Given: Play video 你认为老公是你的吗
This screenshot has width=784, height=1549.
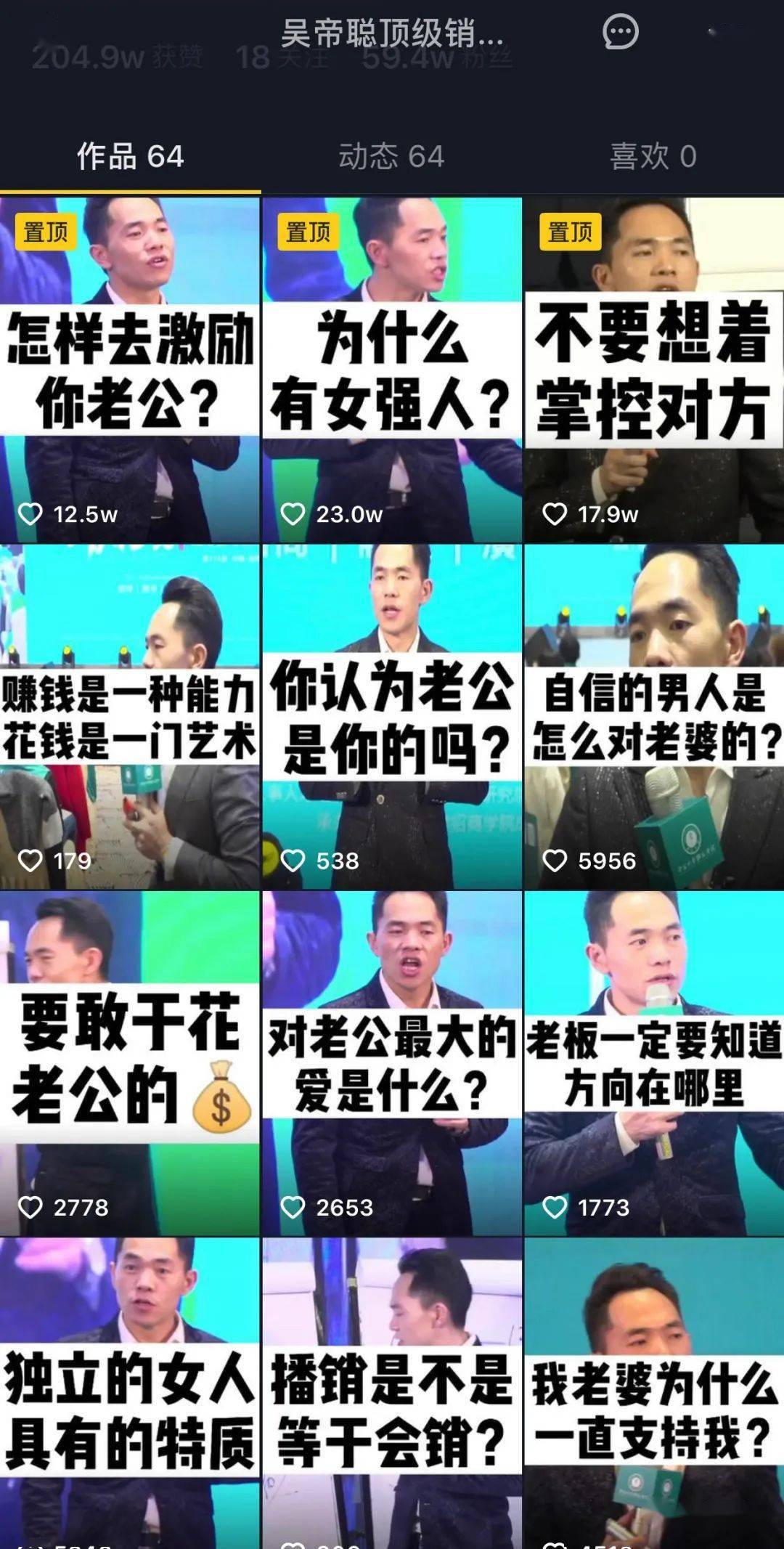Looking at the screenshot, I should click(x=391, y=717).
